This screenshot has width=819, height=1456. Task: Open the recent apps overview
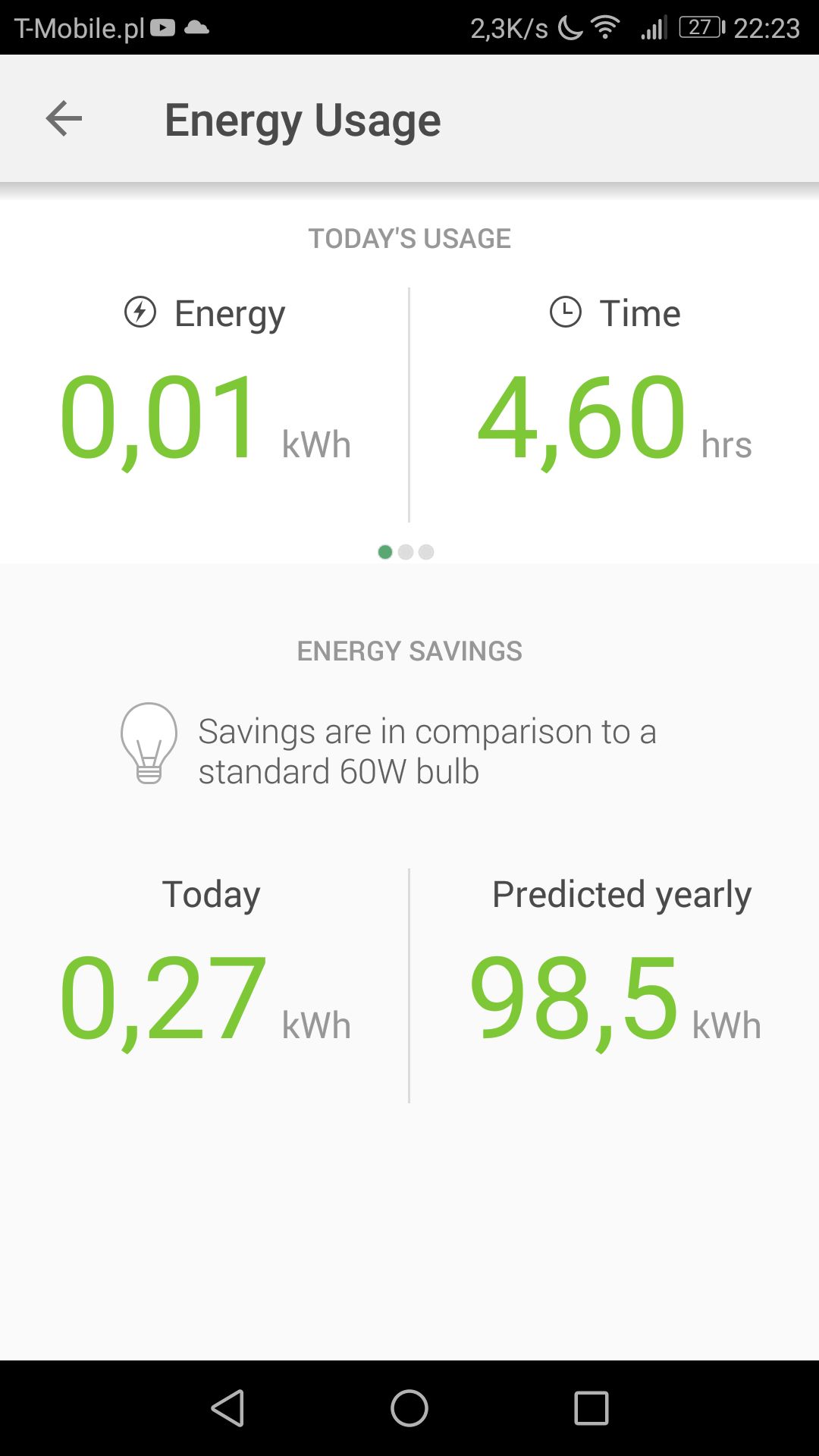pos(591,1408)
